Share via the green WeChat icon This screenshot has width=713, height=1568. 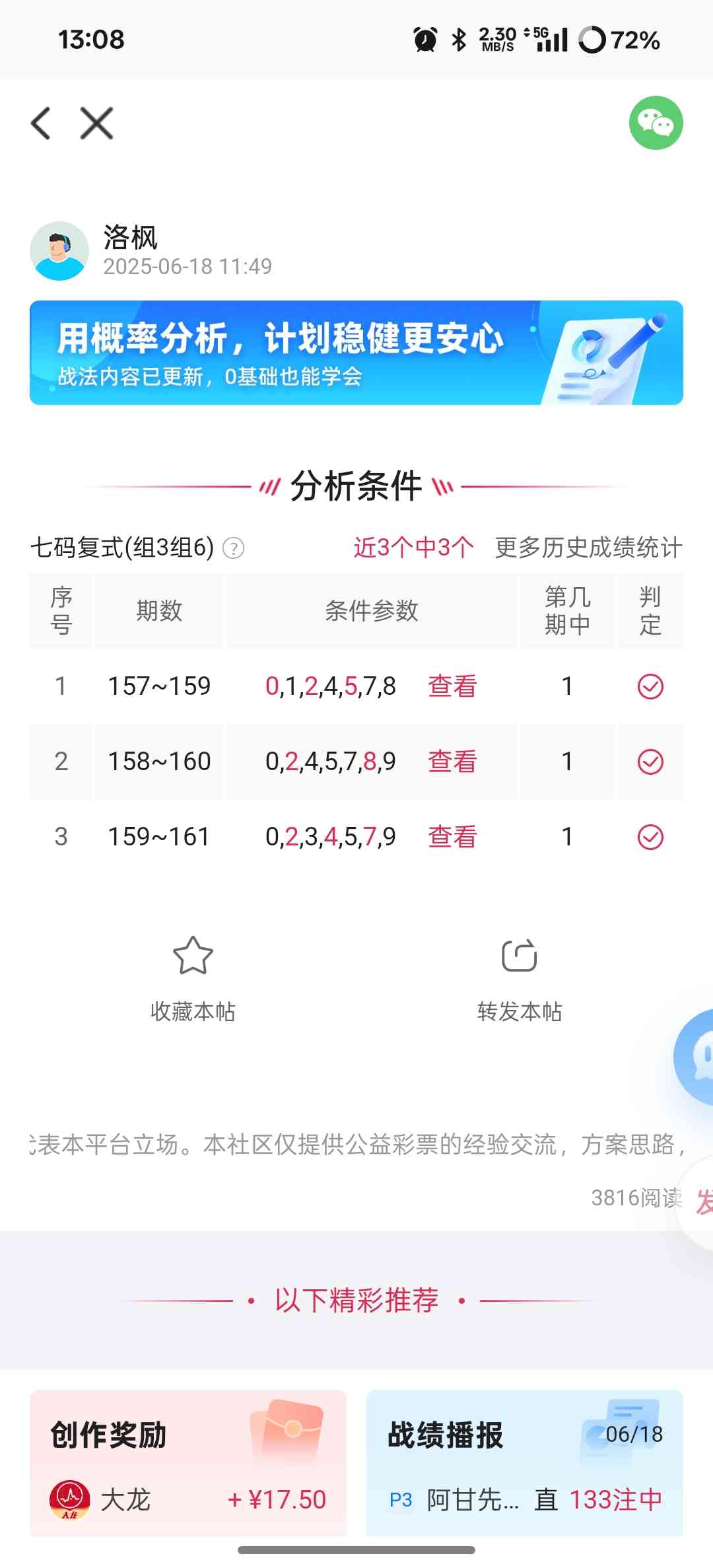pos(655,124)
